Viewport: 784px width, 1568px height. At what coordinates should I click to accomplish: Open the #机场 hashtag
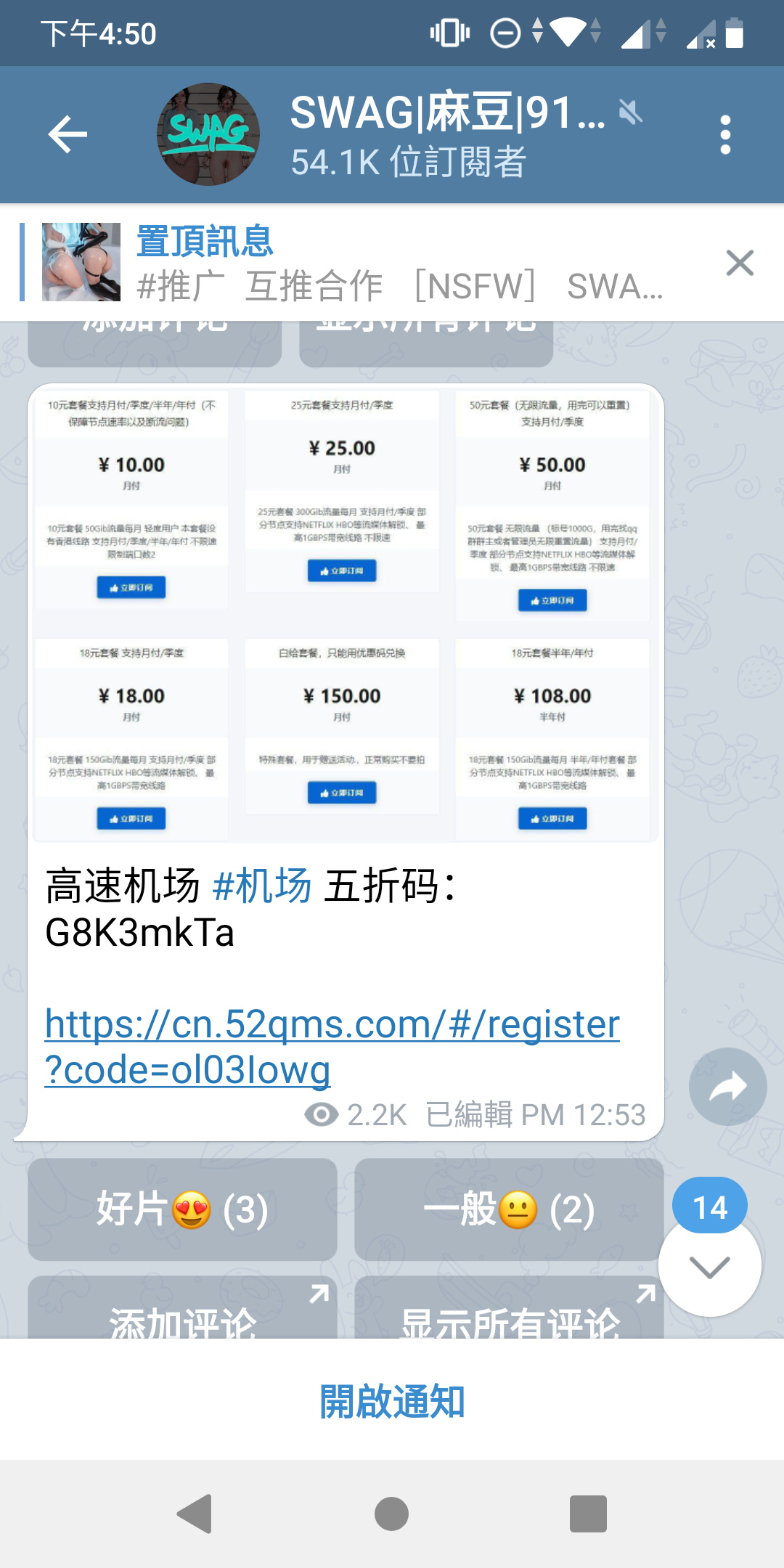[x=262, y=886]
